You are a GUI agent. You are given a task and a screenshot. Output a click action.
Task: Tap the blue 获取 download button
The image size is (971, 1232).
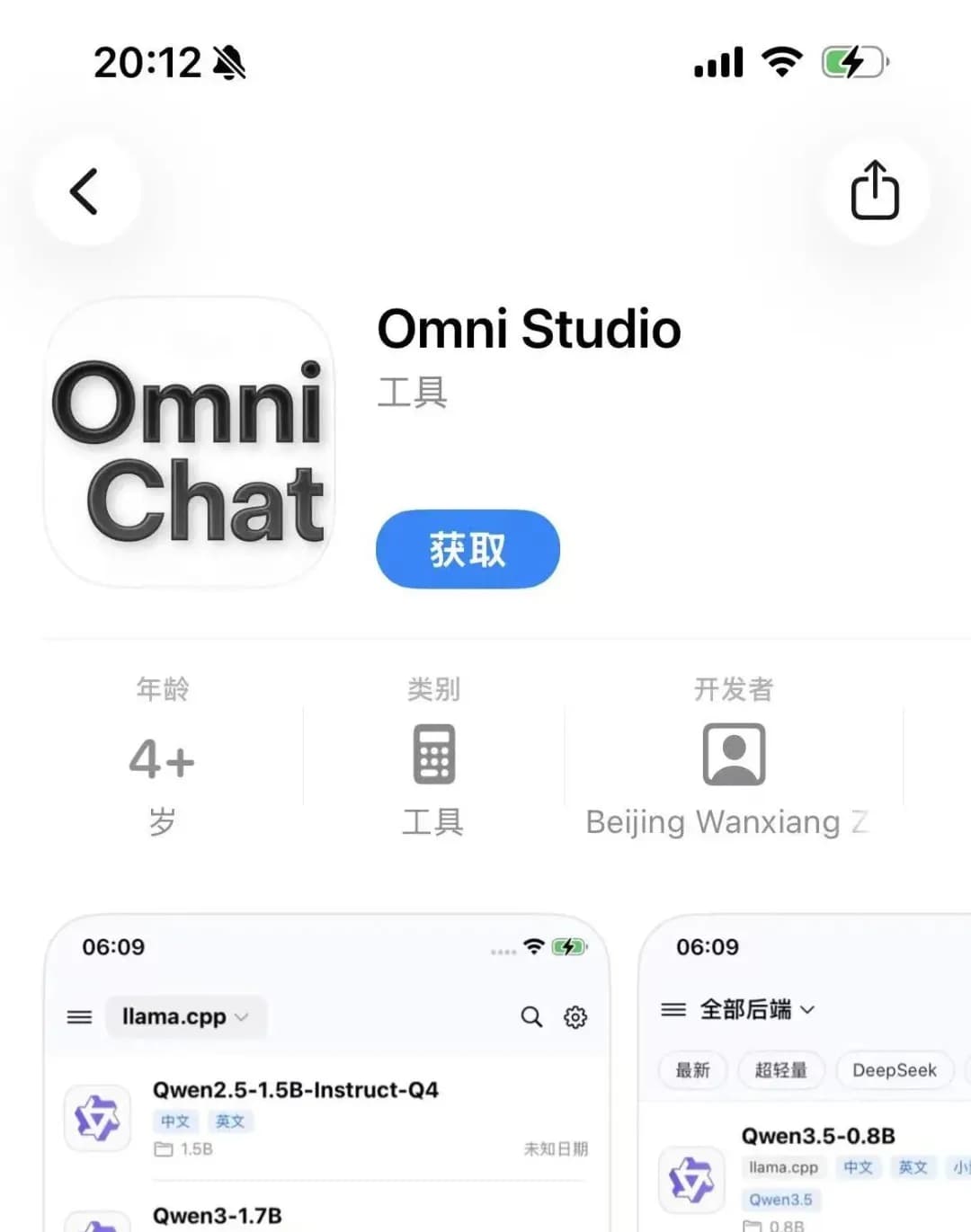pos(468,549)
